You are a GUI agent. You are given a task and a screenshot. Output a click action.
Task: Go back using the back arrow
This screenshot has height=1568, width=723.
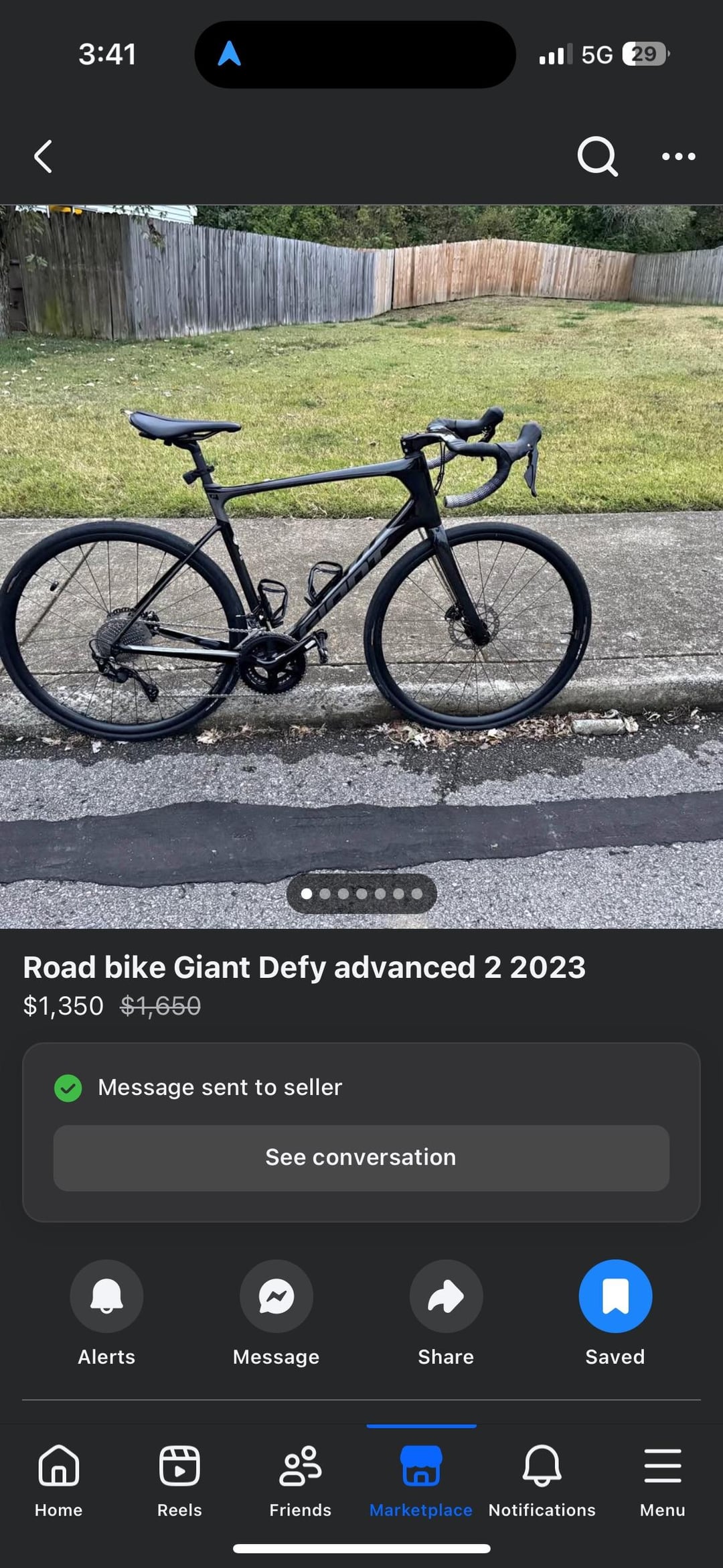44,157
